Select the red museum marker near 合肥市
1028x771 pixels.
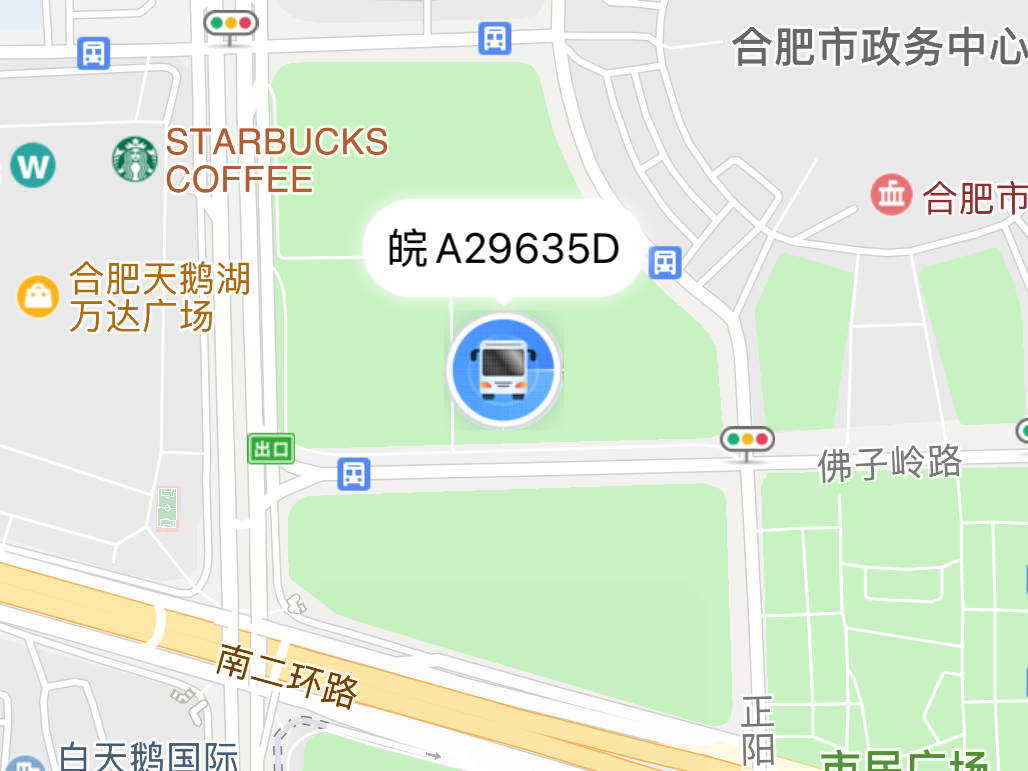click(890, 194)
